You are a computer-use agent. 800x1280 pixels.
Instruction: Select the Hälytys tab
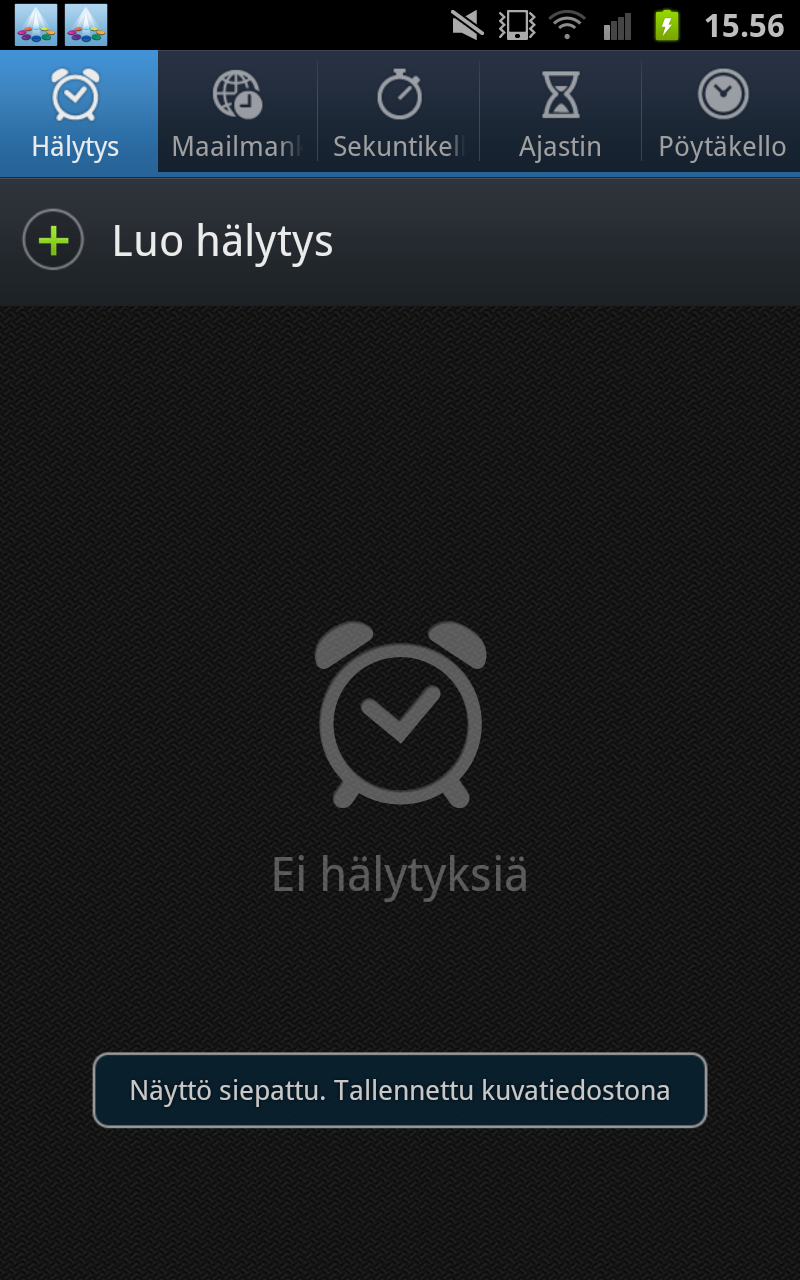[78, 111]
